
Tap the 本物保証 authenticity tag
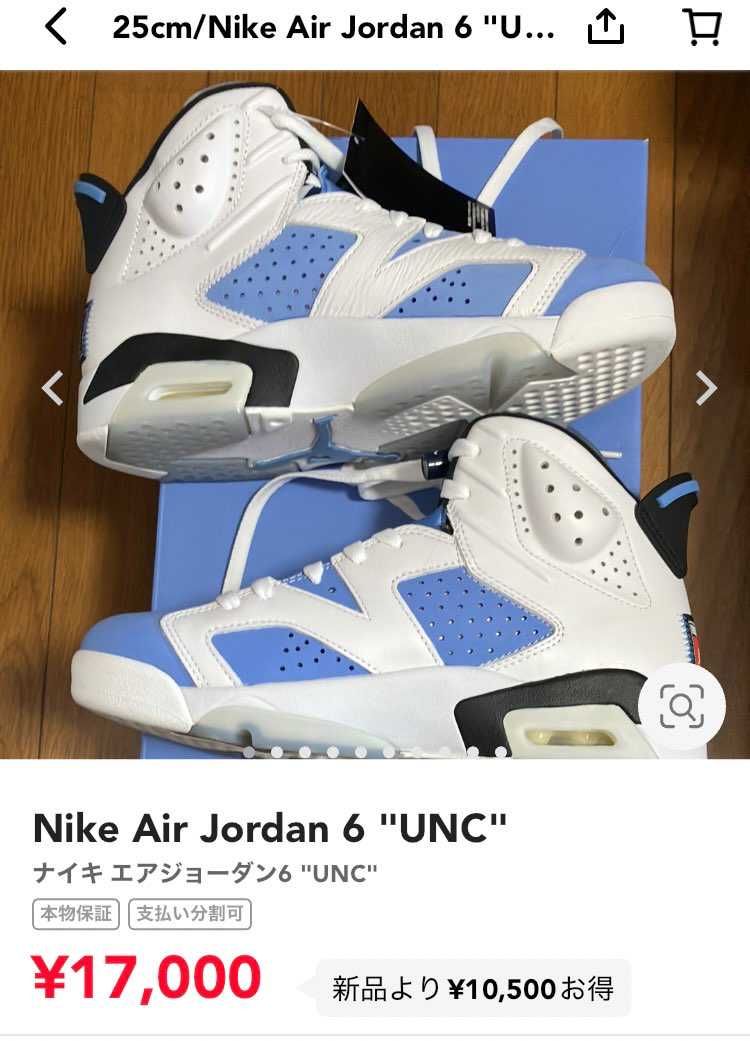(x=76, y=913)
